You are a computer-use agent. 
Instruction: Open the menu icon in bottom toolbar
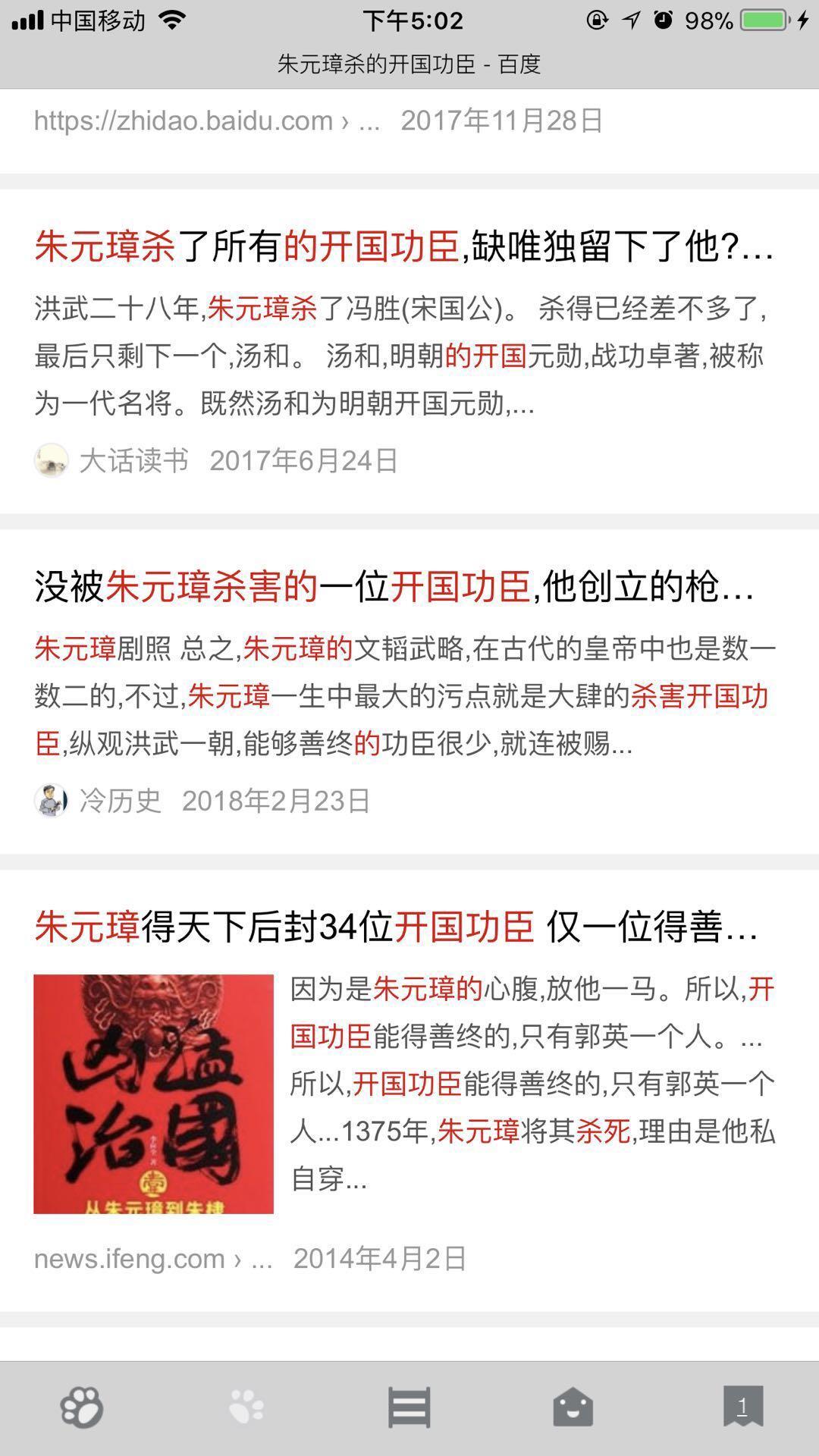409,1407
